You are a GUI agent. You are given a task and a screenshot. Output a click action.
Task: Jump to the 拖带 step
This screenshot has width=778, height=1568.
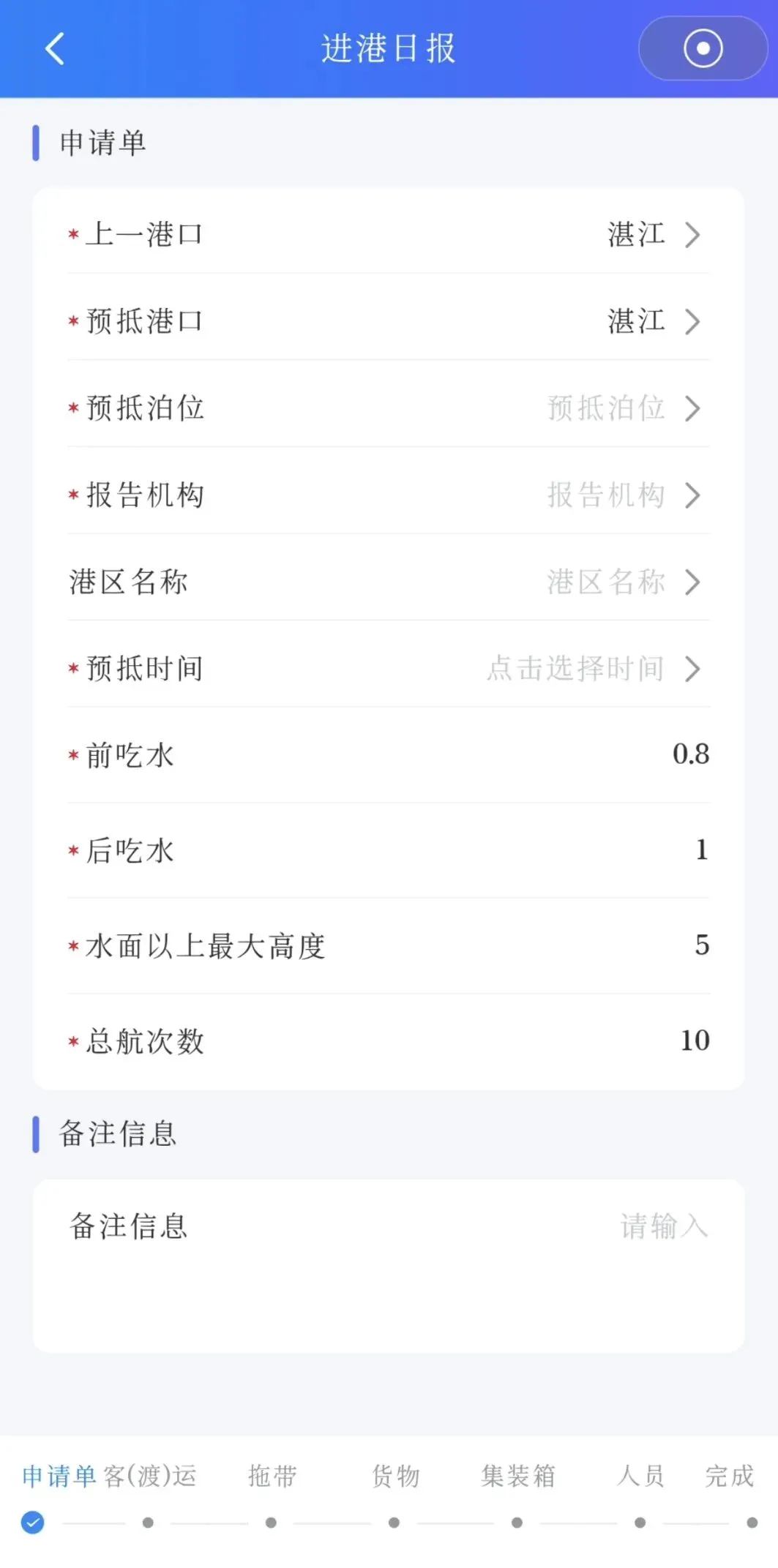click(272, 1476)
